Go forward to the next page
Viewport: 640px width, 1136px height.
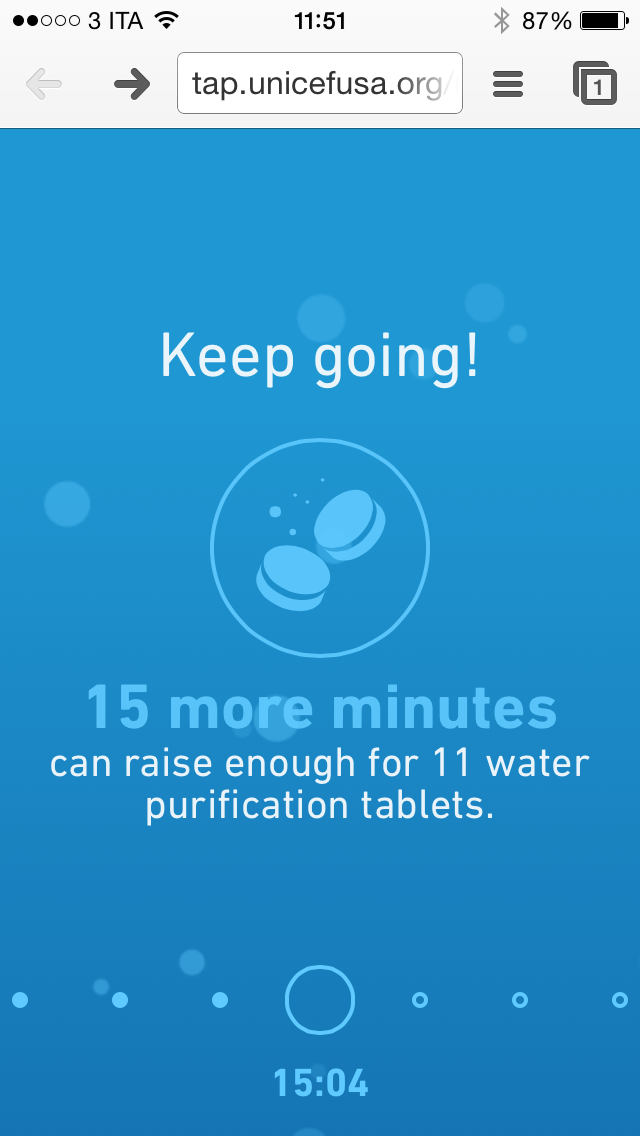tap(132, 84)
